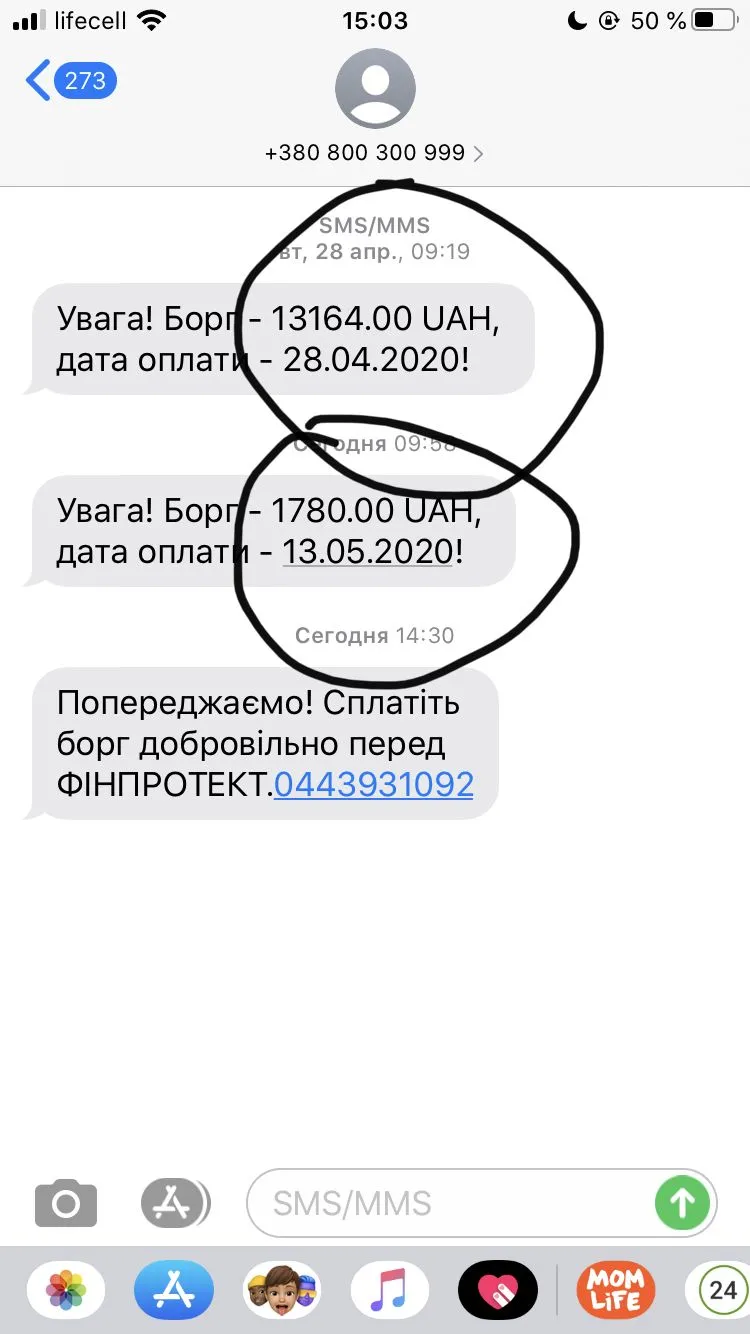
Task: Open contact details for +380 800 300 999
Action: click(374, 152)
